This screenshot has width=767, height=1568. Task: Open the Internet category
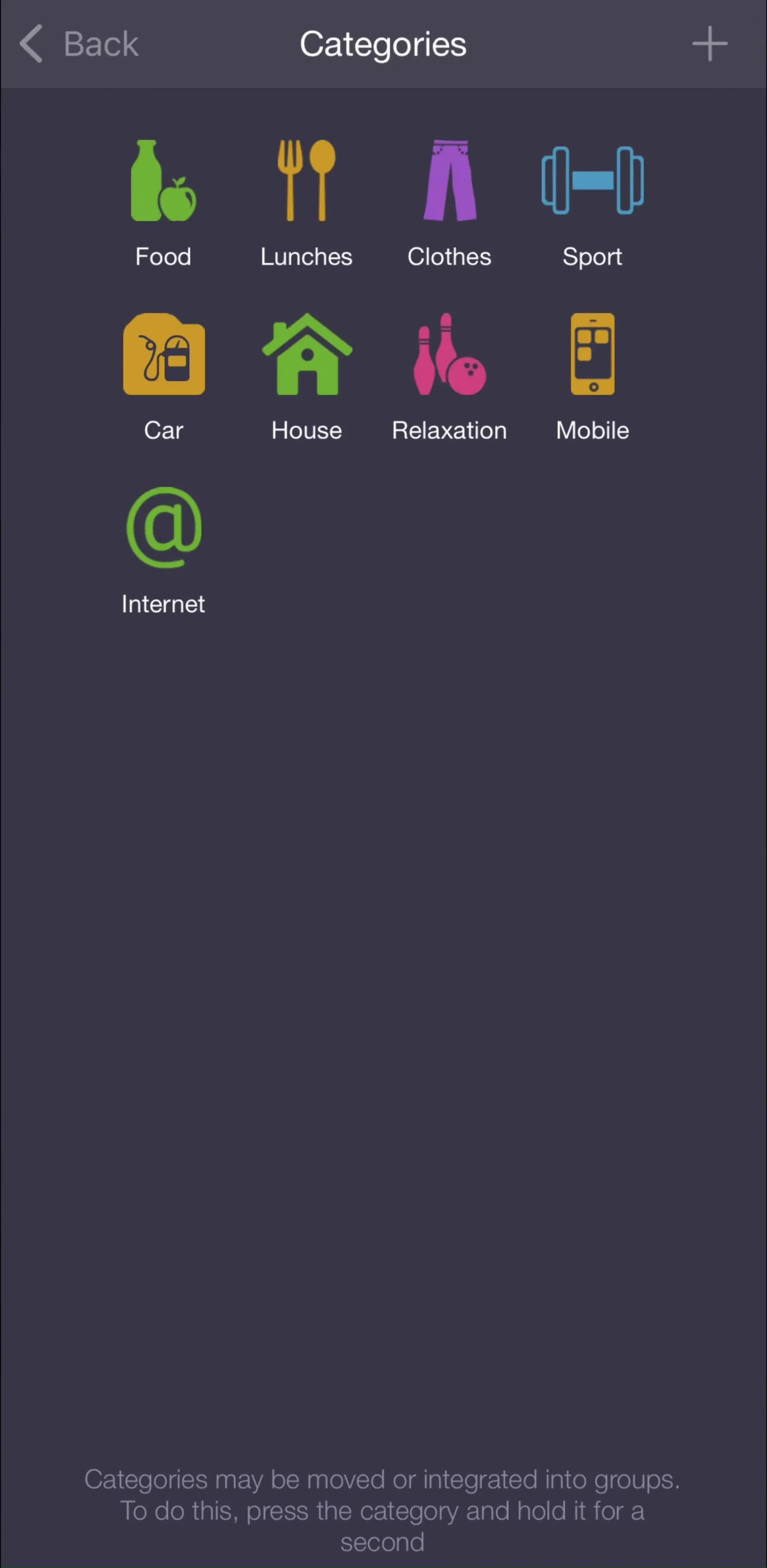pyautogui.click(x=164, y=551)
